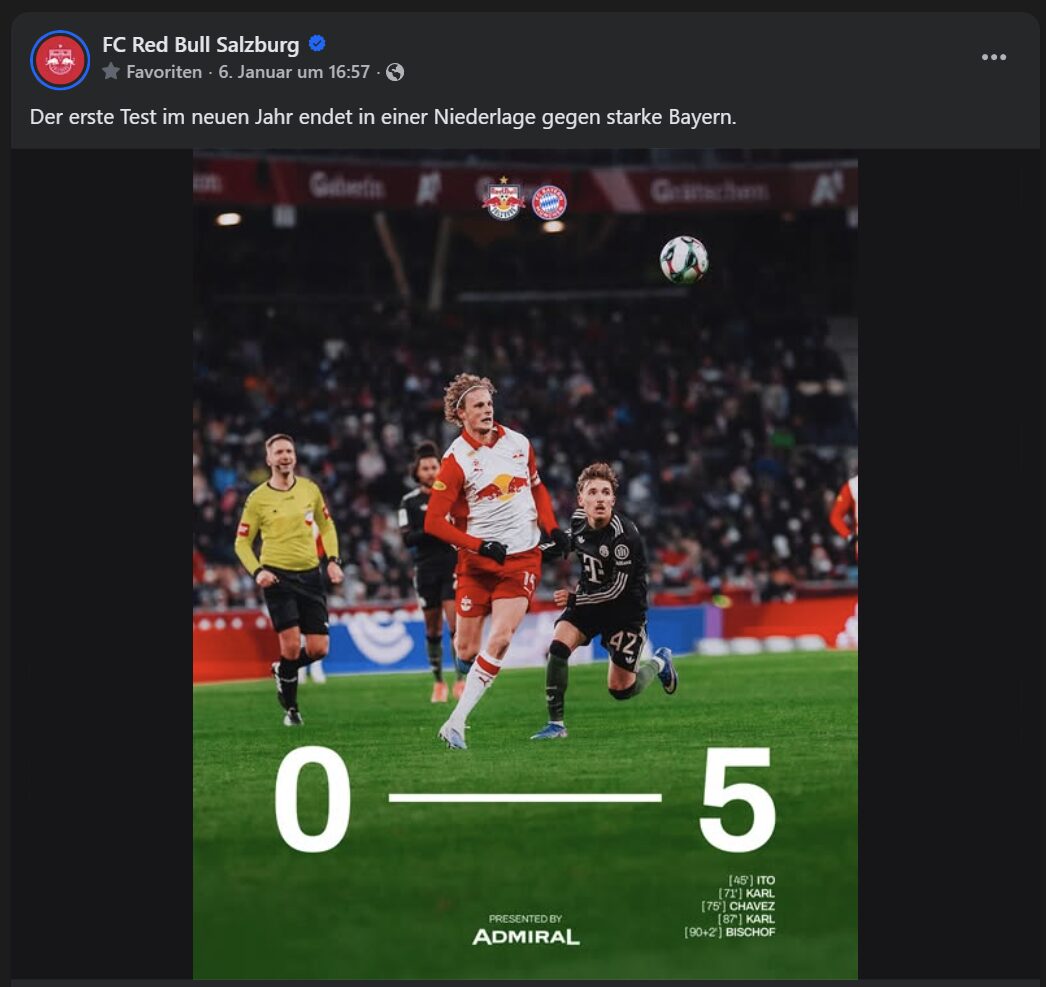Tap the globe audience icon
The image size is (1046, 987).
coord(395,72)
